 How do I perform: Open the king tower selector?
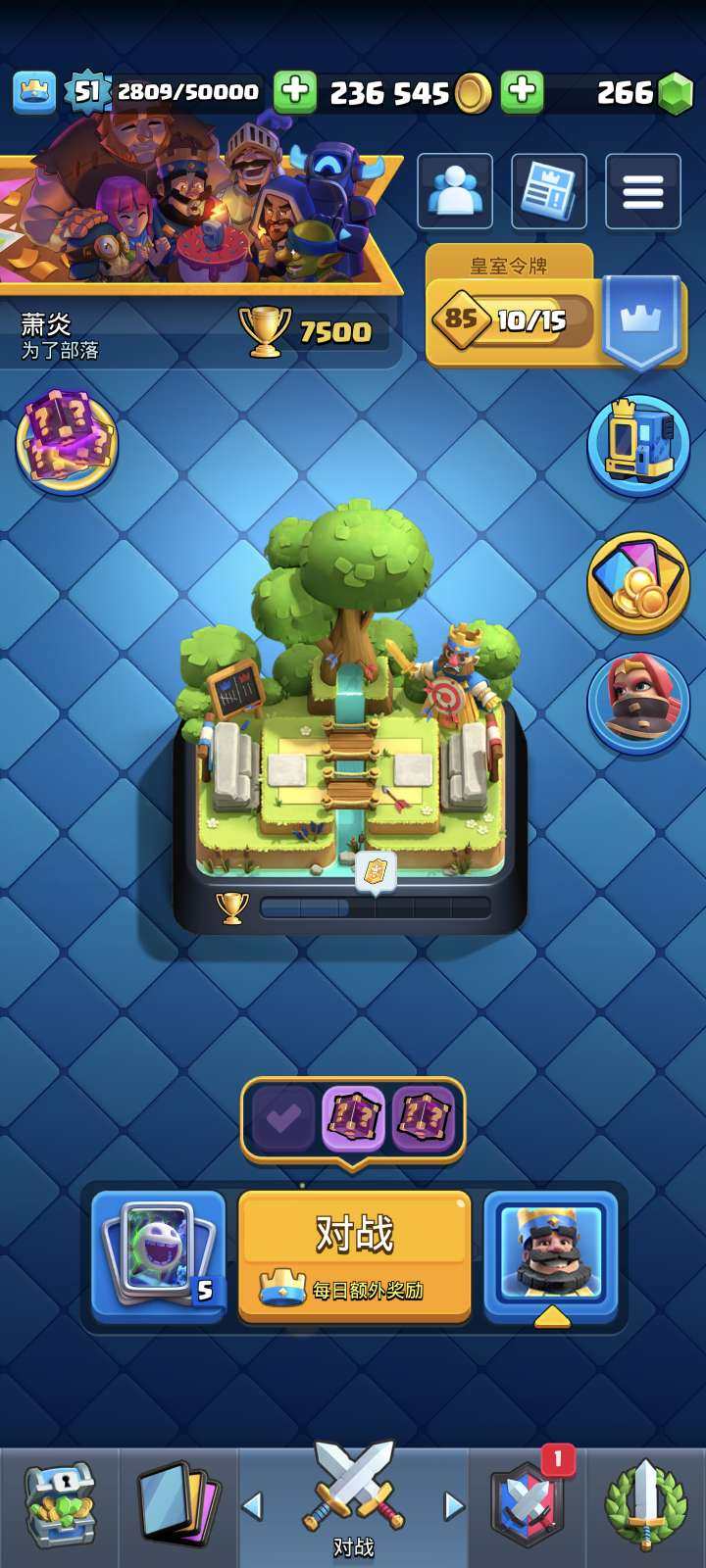tap(550, 1254)
